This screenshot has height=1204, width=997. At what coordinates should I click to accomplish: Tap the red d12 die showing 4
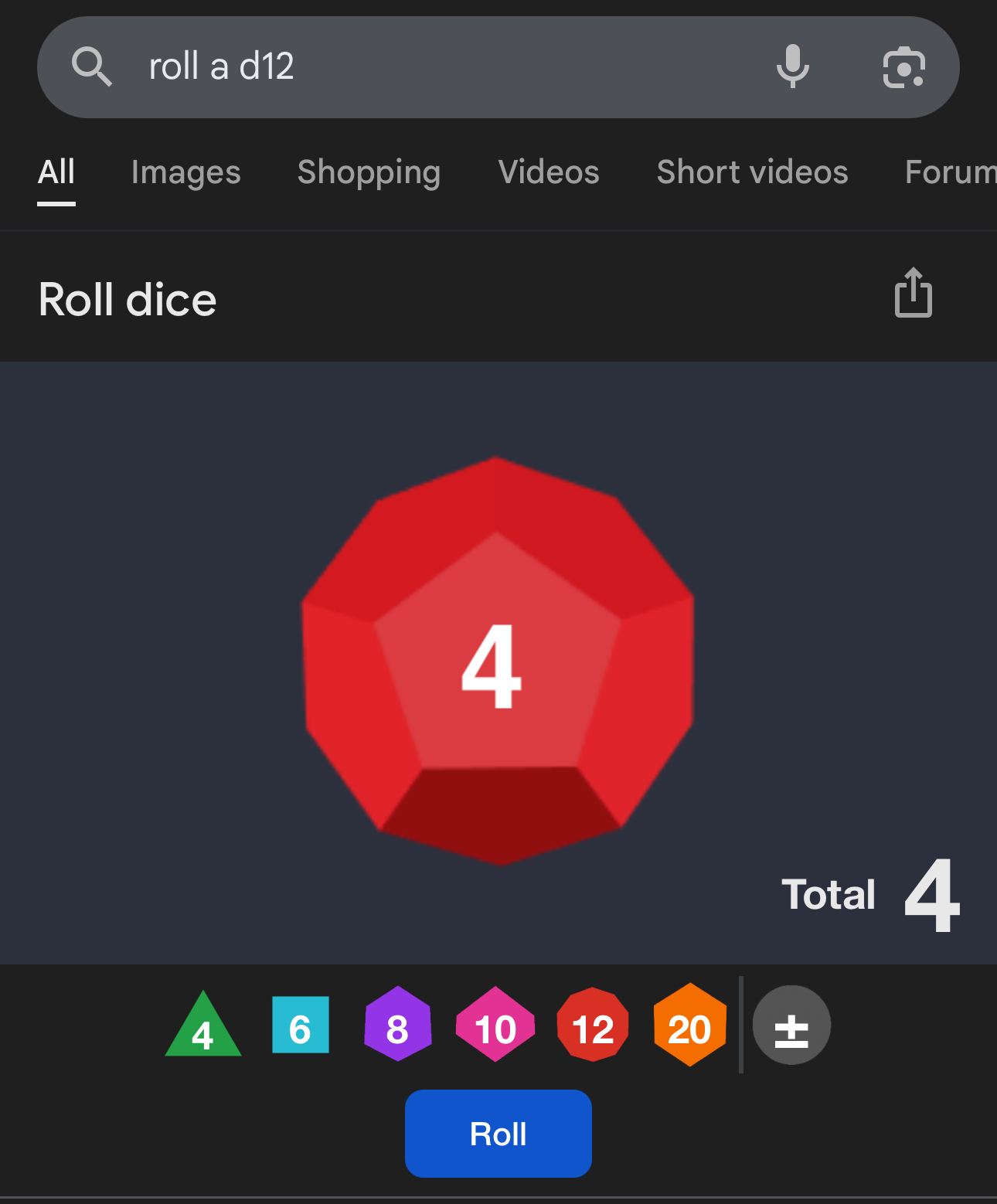click(x=497, y=662)
